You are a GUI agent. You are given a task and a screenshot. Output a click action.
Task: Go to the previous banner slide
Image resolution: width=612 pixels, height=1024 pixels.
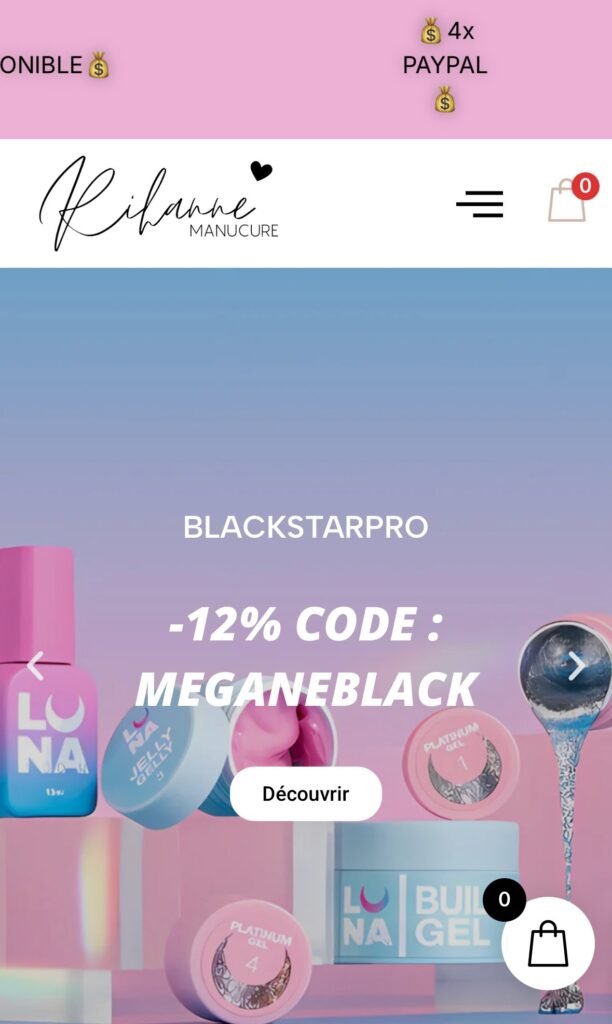[x=35, y=665]
